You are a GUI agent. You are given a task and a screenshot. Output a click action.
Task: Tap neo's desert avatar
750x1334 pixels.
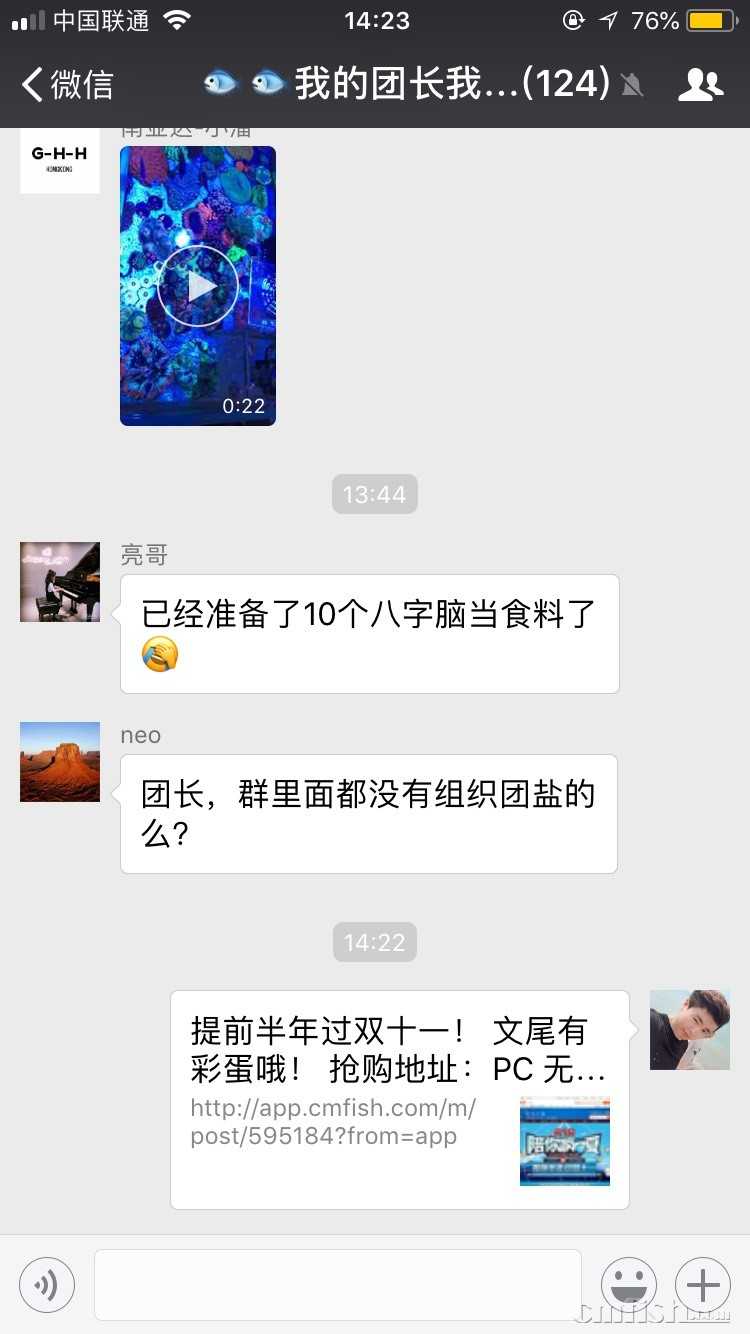pyautogui.click(x=60, y=762)
